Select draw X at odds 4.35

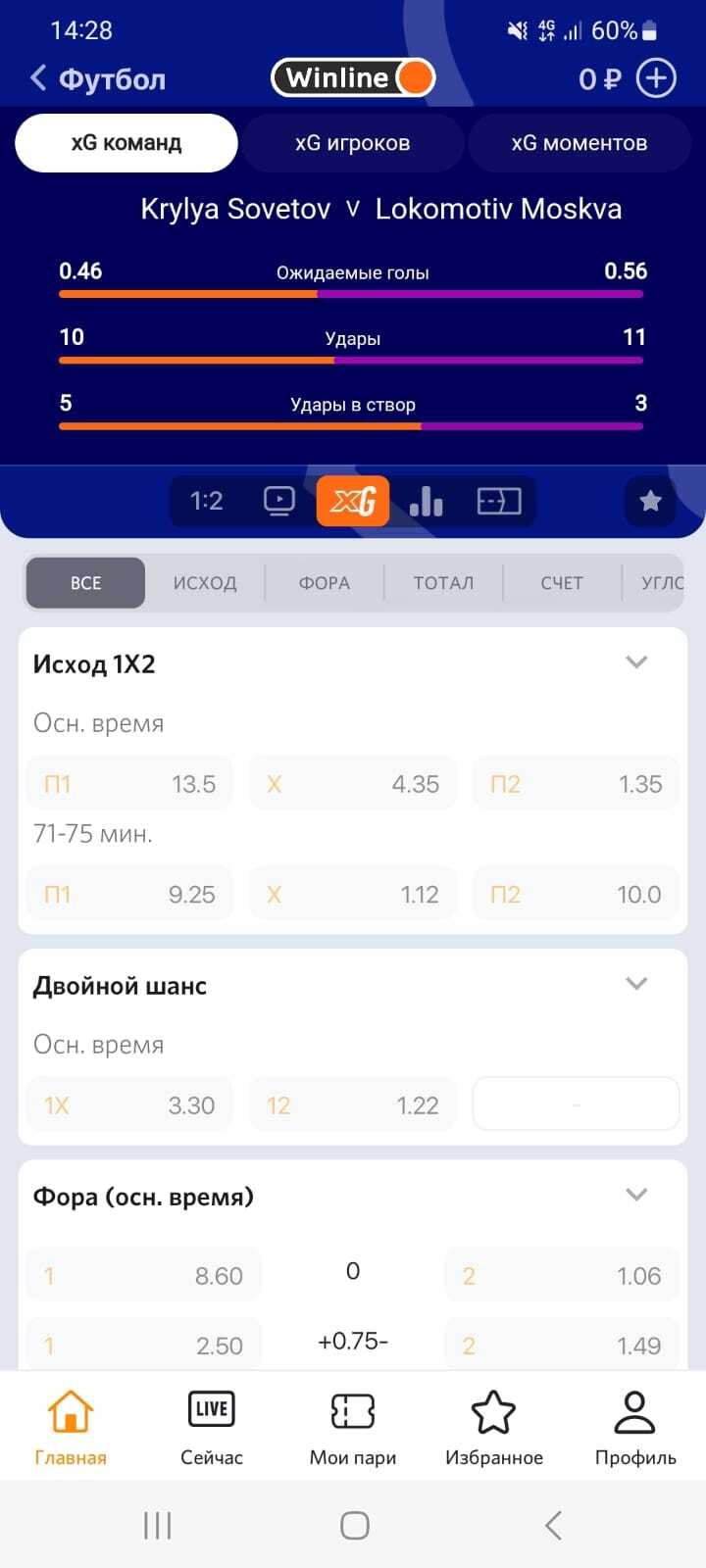pos(353,784)
